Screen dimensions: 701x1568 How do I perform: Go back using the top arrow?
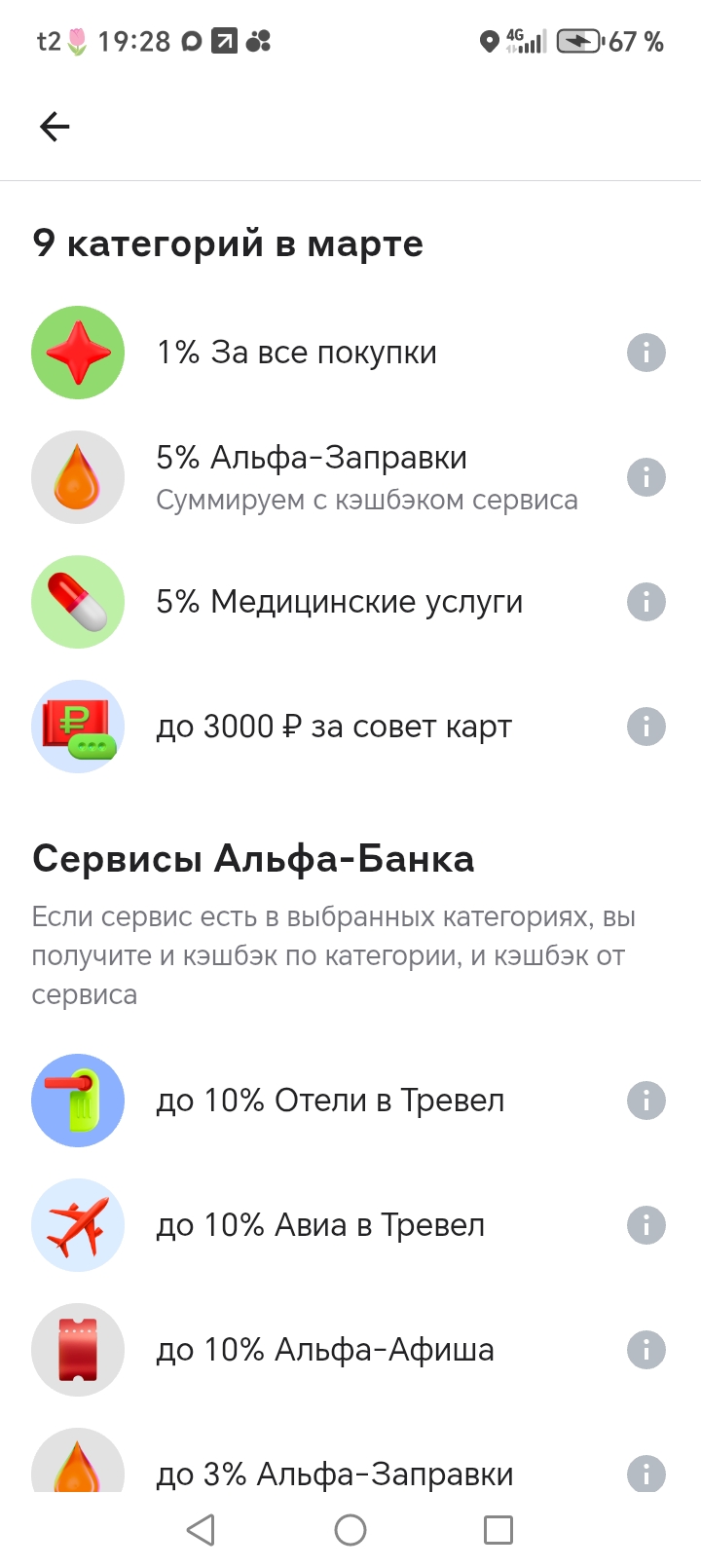55,127
